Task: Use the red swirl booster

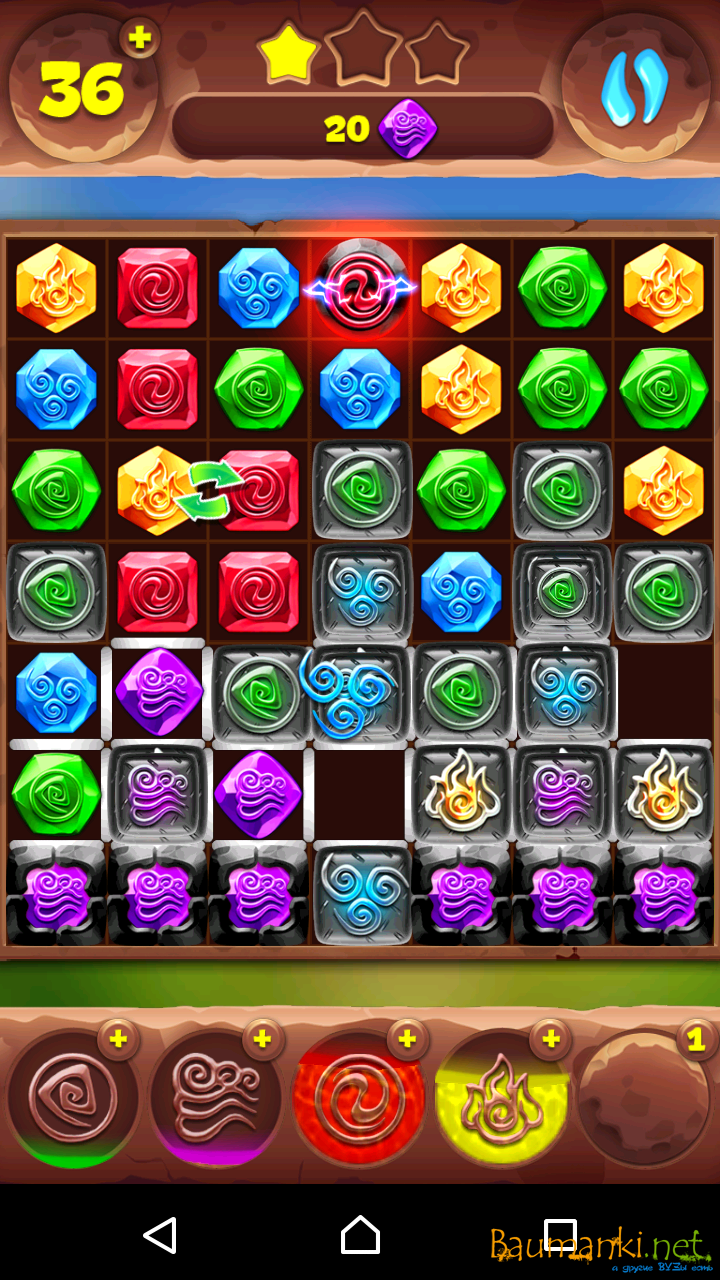Action: [x=358, y=1098]
